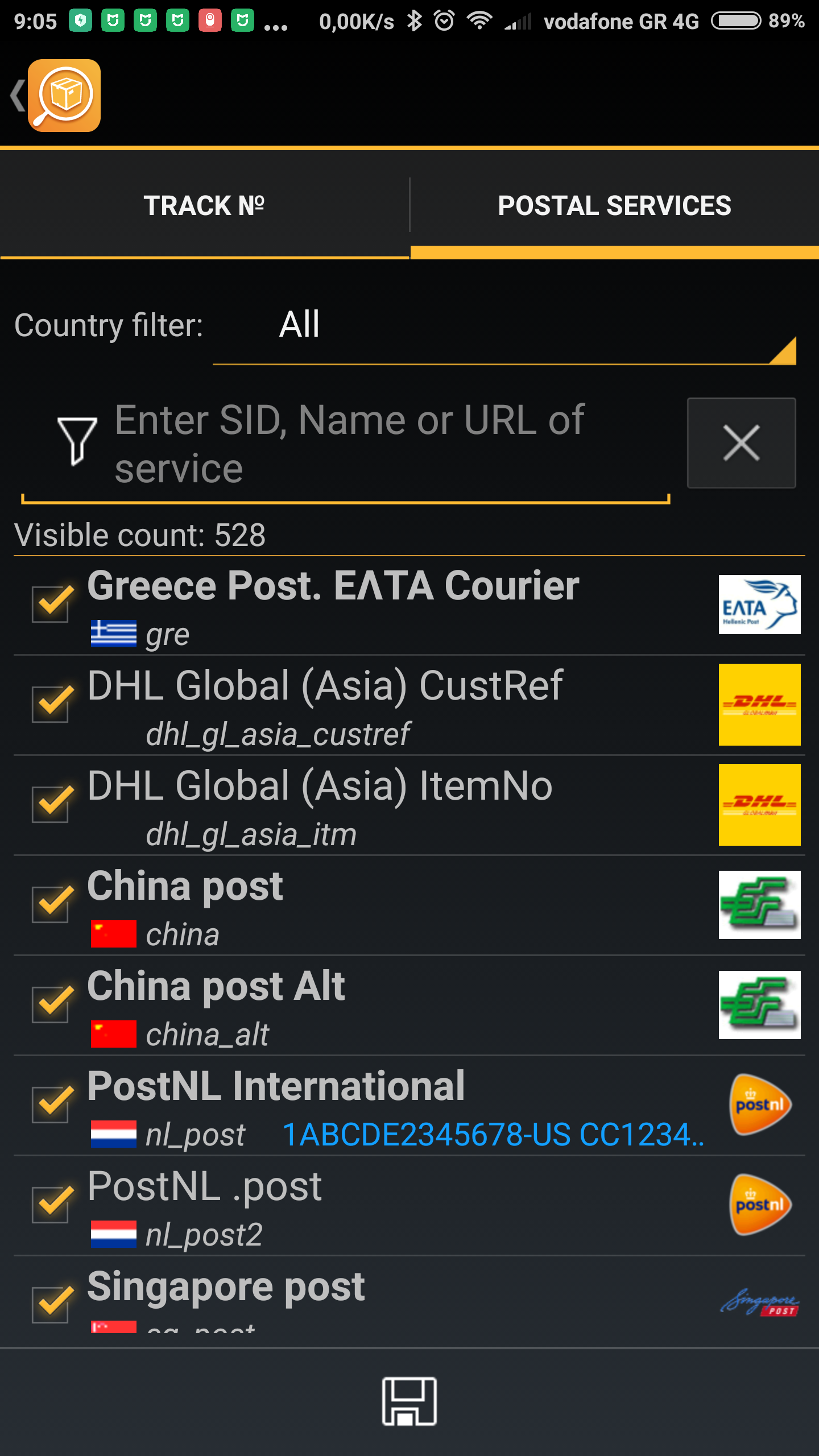The height and width of the screenshot is (1456, 819).
Task: Select the POSTAL SERVICES tab
Action: click(614, 206)
